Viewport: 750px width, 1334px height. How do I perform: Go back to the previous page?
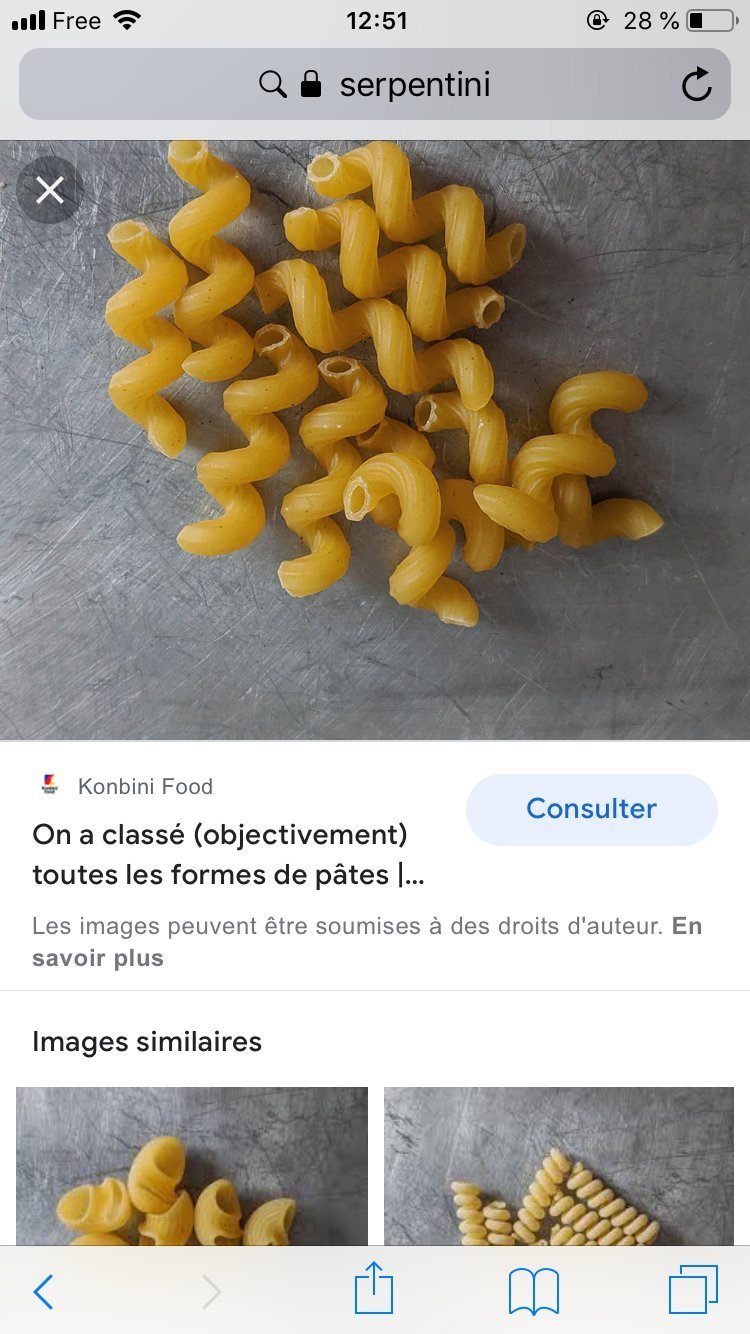tap(44, 1292)
